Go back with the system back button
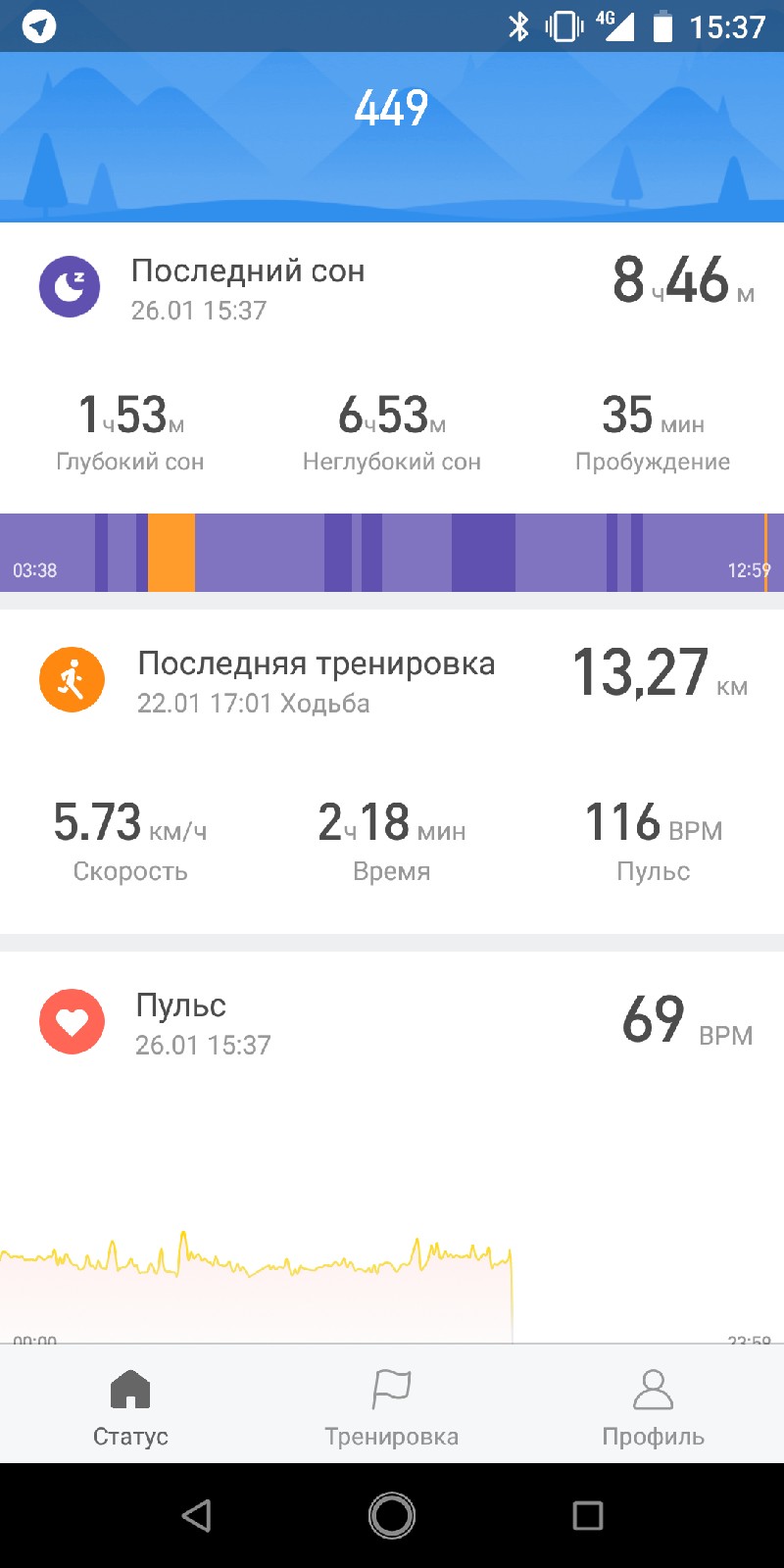The height and width of the screenshot is (1568, 784). tap(197, 1515)
